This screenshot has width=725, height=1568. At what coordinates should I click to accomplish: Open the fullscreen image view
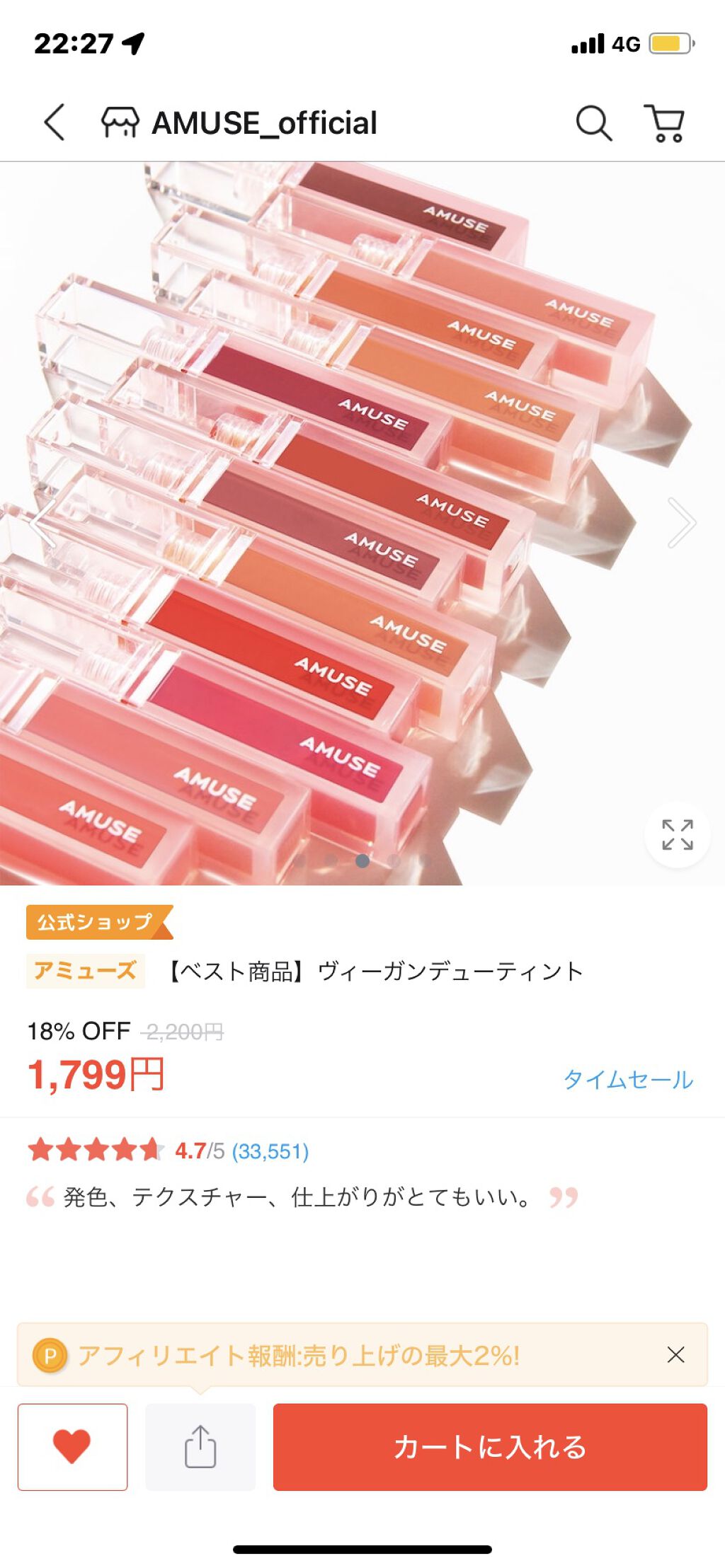click(x=678, y=836)
